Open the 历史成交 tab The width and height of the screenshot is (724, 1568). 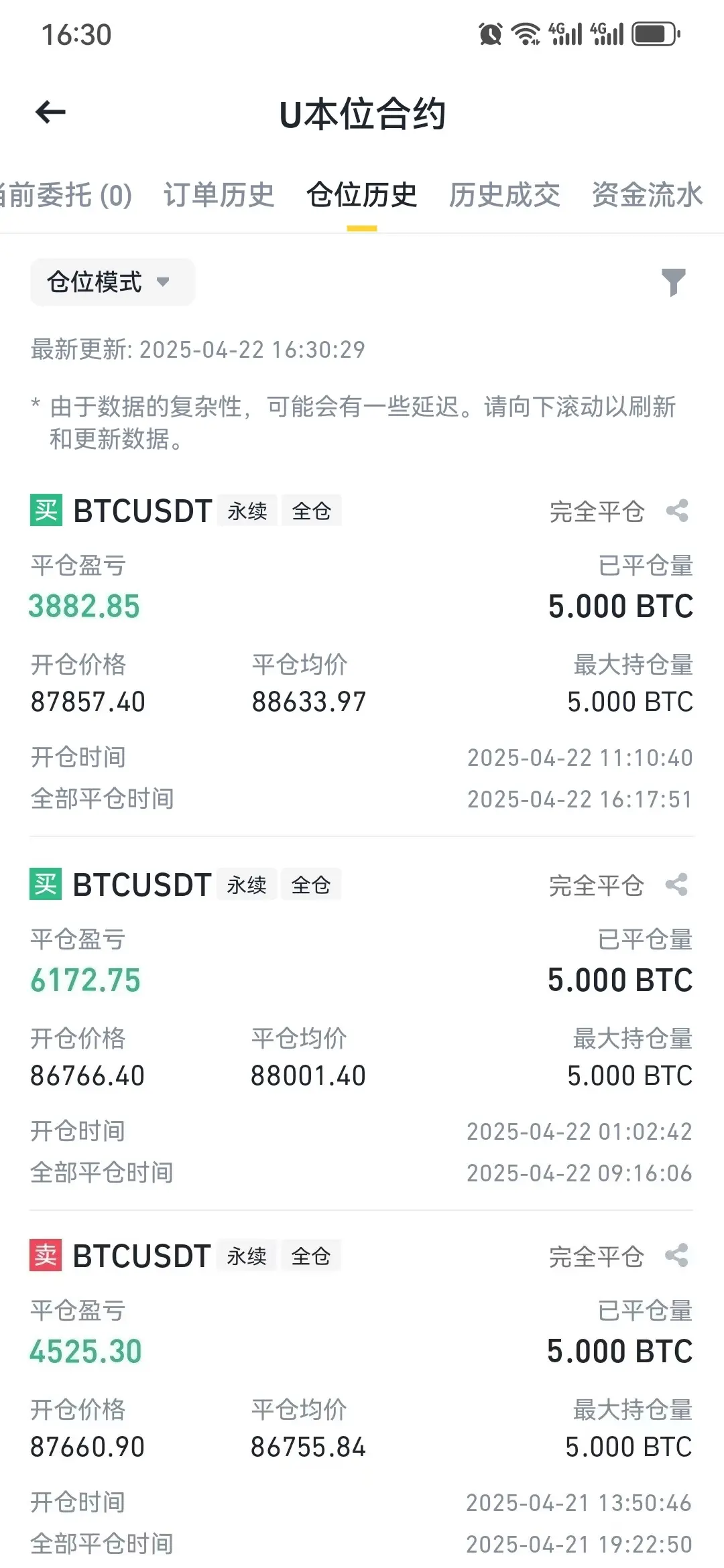505,196
